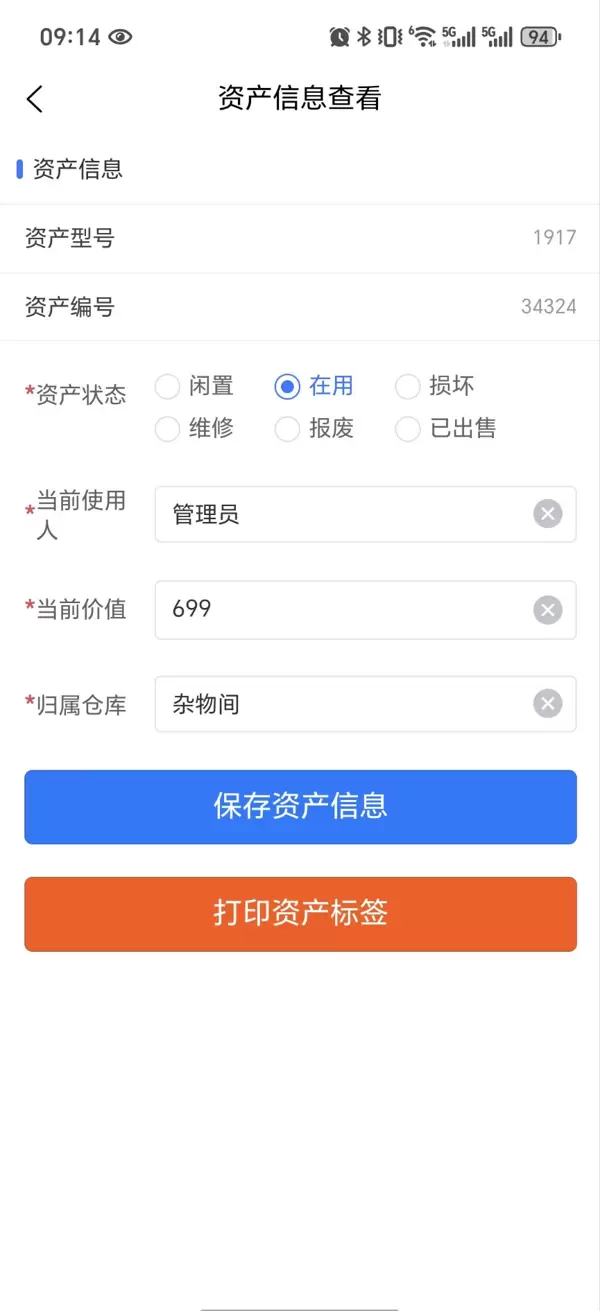Select 报废 status option
This screenshot has width=600, height=1311.
click(x=288, y=429)
